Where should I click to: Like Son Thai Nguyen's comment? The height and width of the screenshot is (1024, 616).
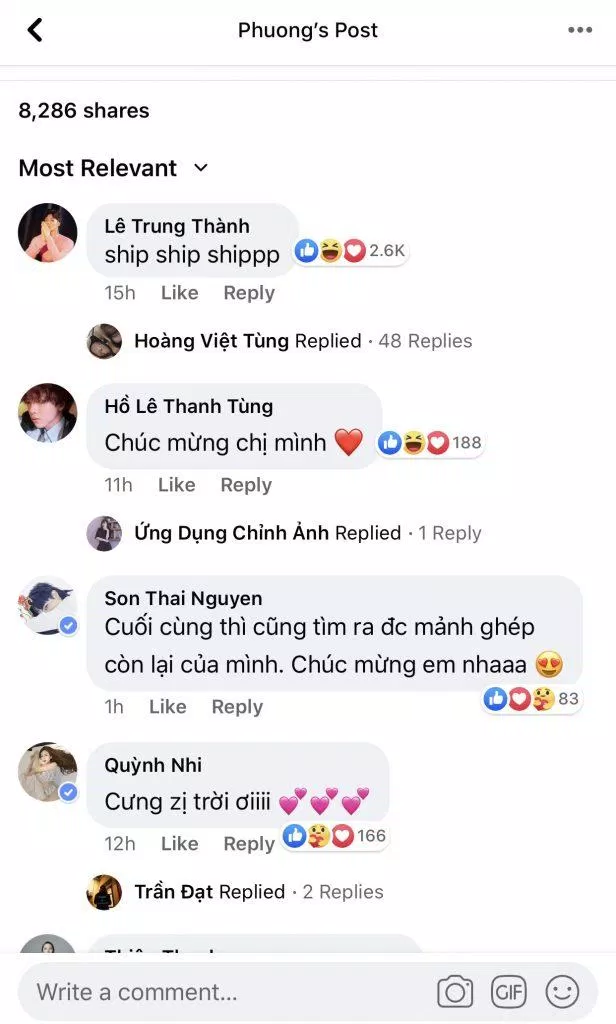pos(168,707)
